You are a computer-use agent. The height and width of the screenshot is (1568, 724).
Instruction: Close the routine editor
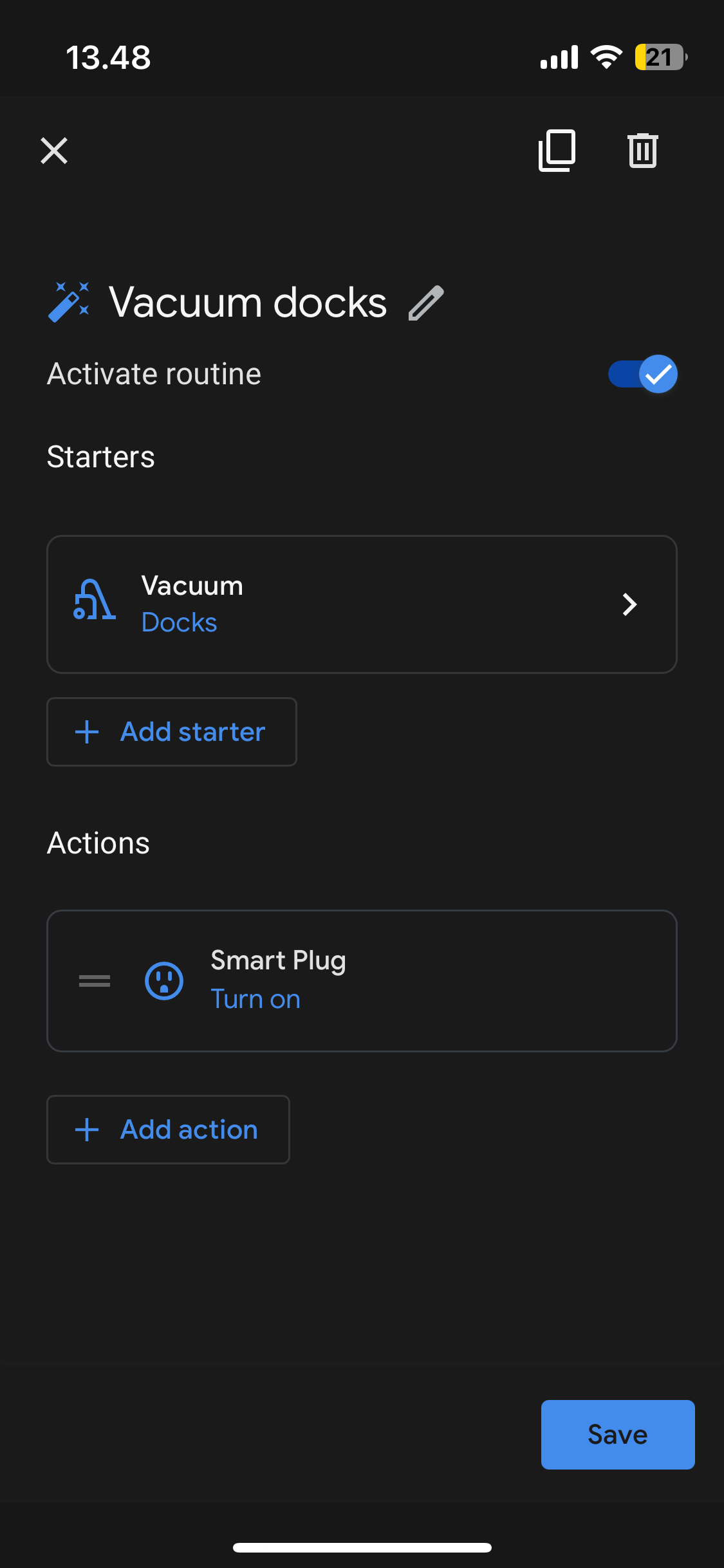click(x=54, y=151)
